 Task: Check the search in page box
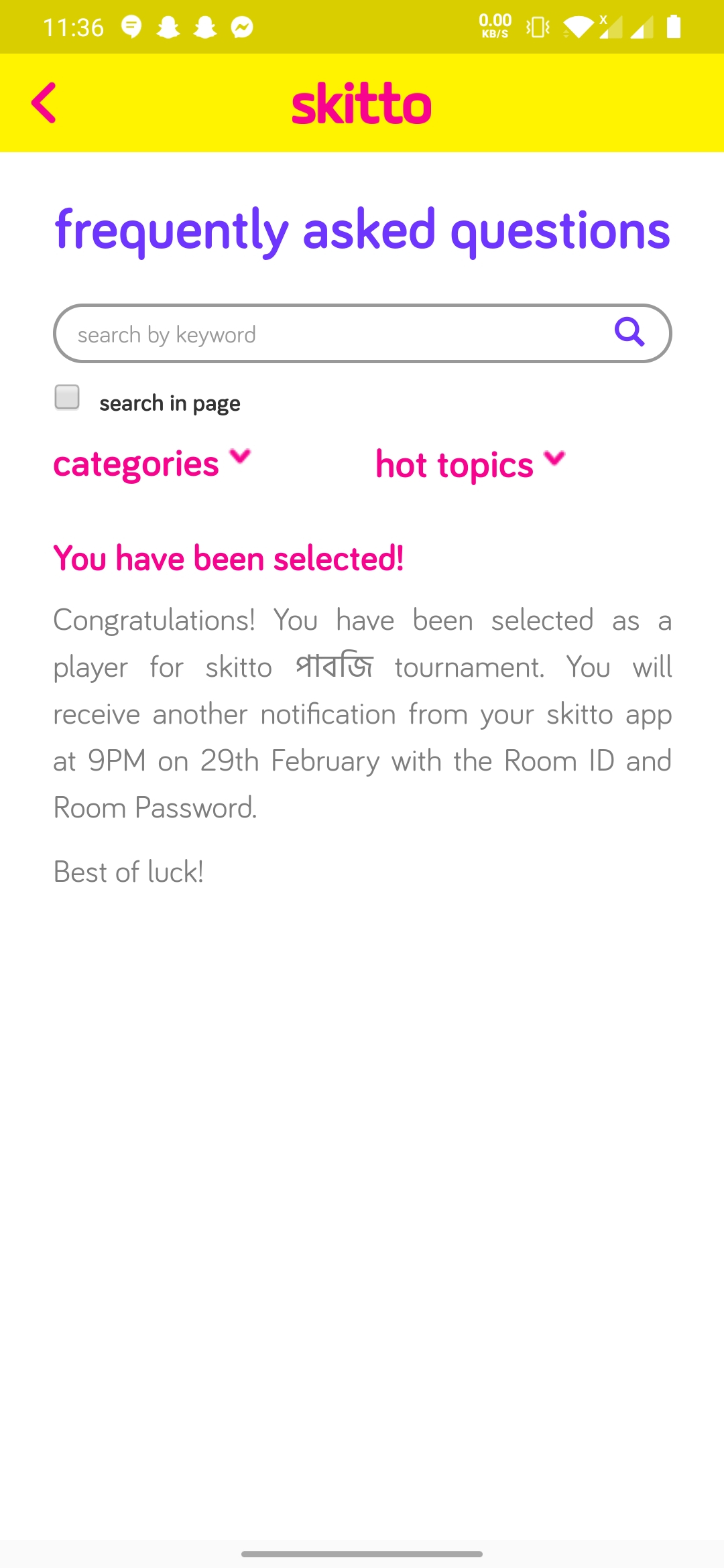pyautogui.click(x=67, y=397)
